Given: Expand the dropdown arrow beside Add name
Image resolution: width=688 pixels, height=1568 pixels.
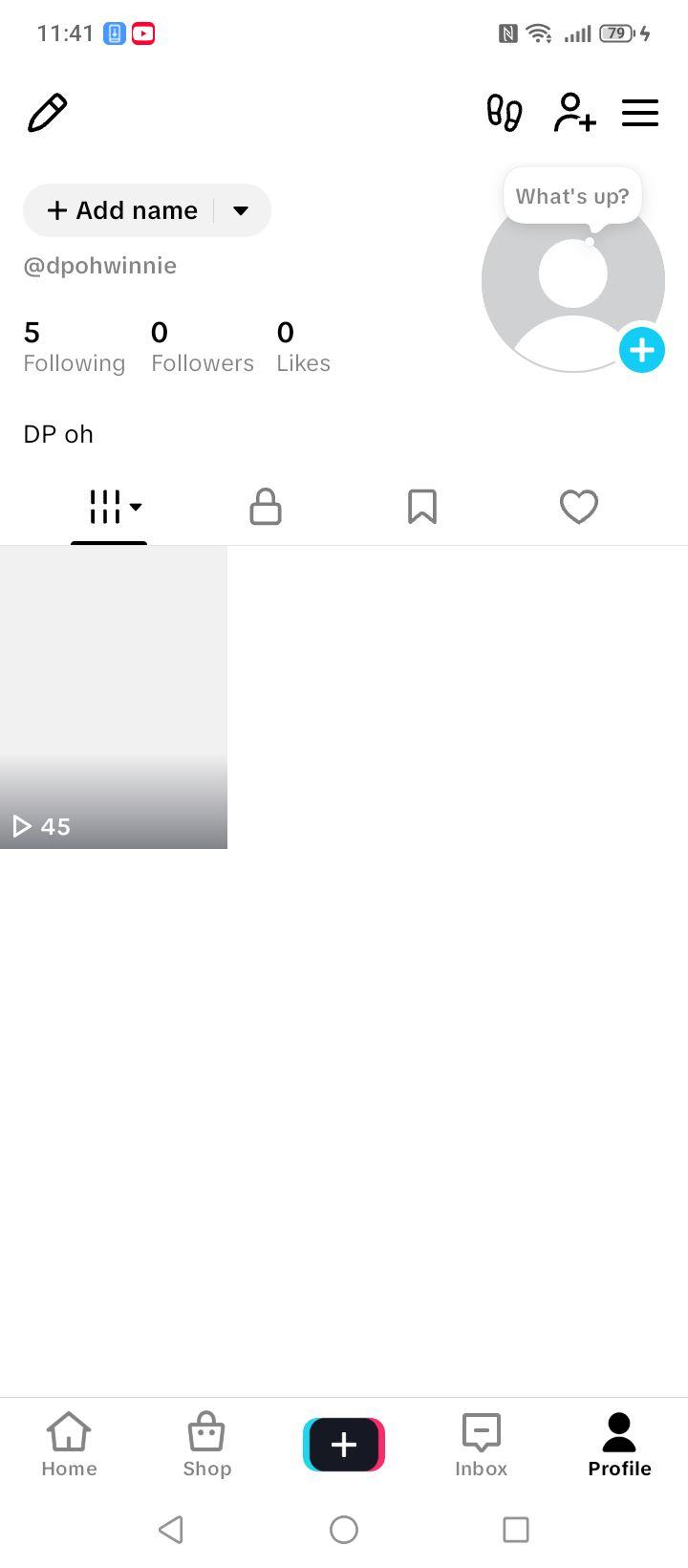Looking at the screenshot, I should tap(241, 210).
